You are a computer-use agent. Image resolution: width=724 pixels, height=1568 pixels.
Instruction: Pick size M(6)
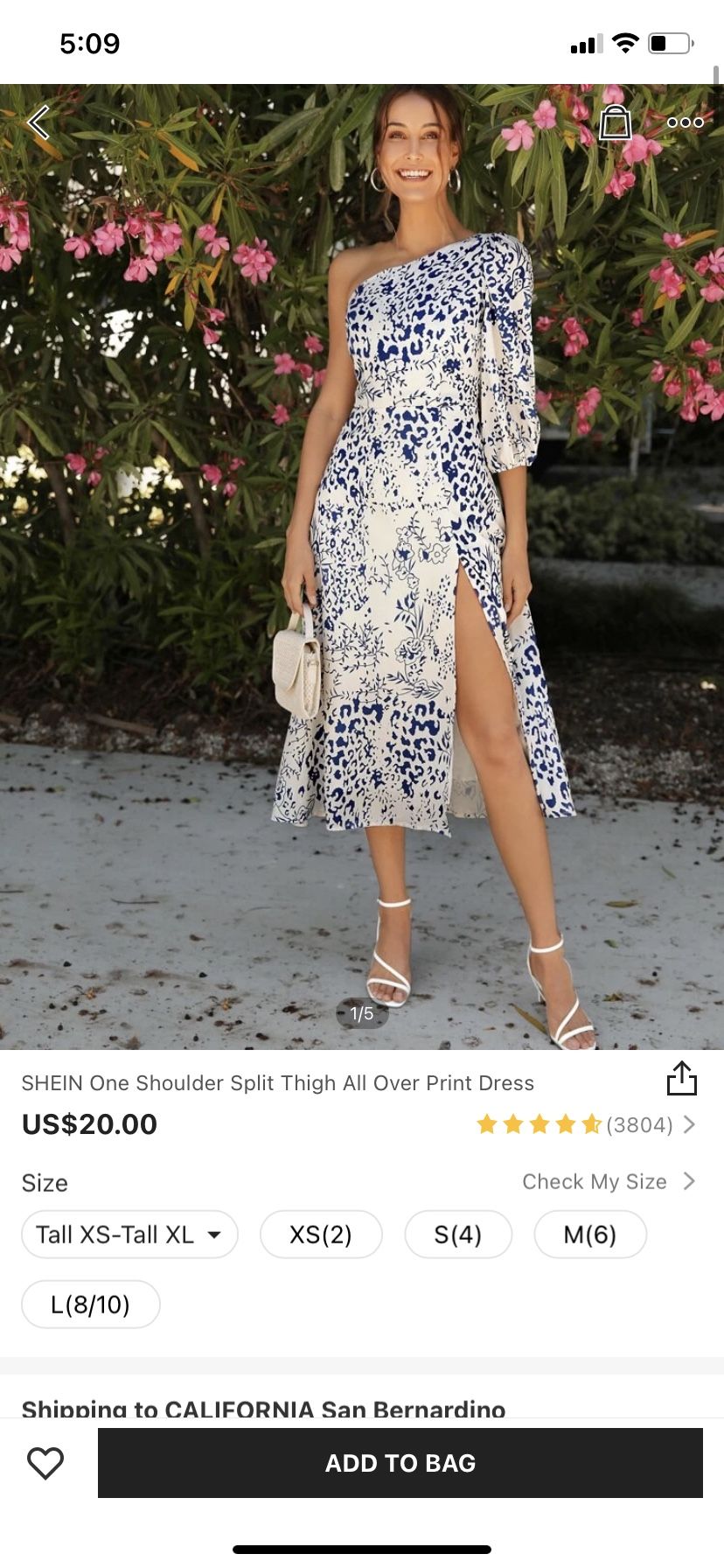click(590, 1235)
